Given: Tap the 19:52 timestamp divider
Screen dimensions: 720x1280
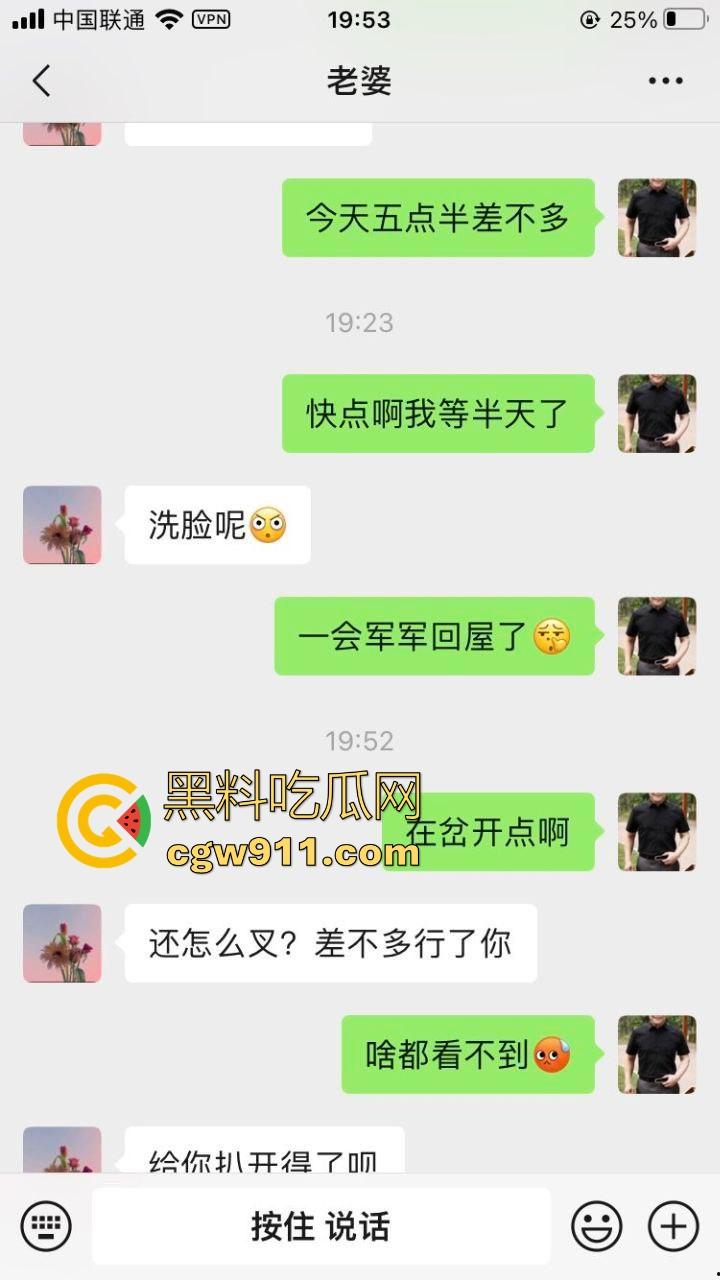Looking at the screenshot, I should pos(357,740).
